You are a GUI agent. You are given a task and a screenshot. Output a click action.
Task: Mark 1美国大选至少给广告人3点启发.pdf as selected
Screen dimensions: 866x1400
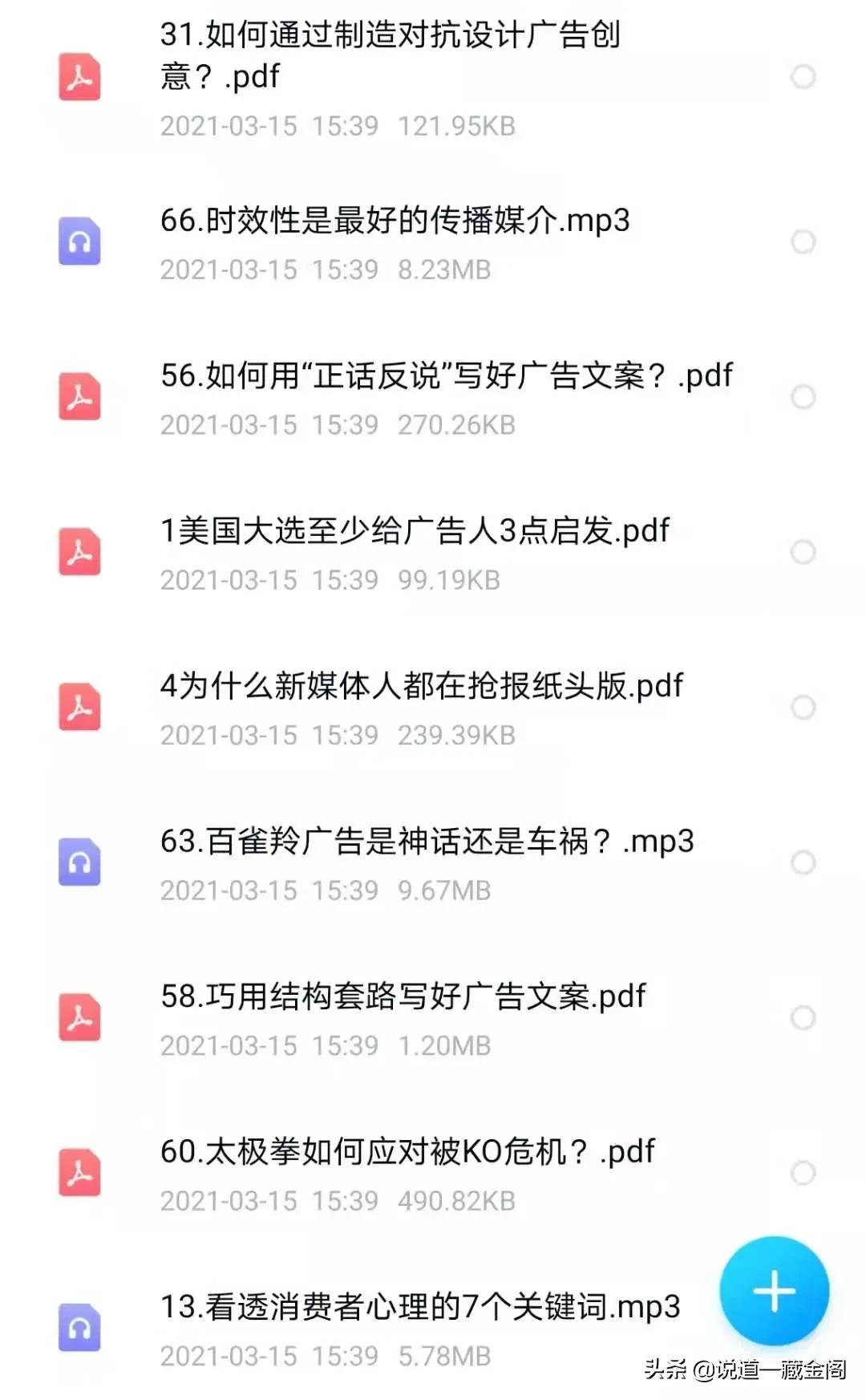[803, 552]
